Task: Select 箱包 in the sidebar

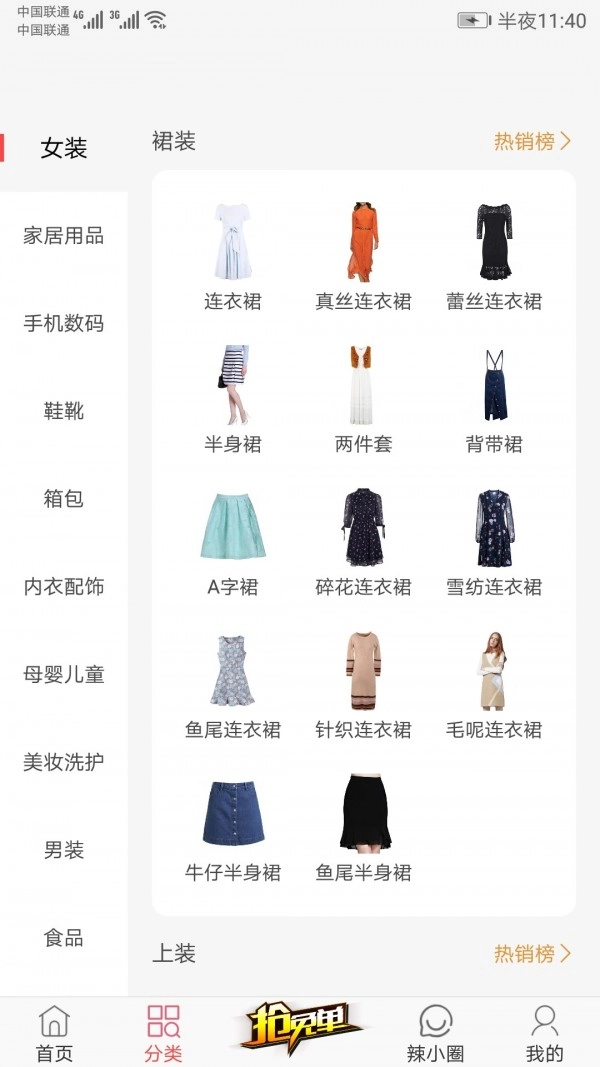Action: point(63,498)
